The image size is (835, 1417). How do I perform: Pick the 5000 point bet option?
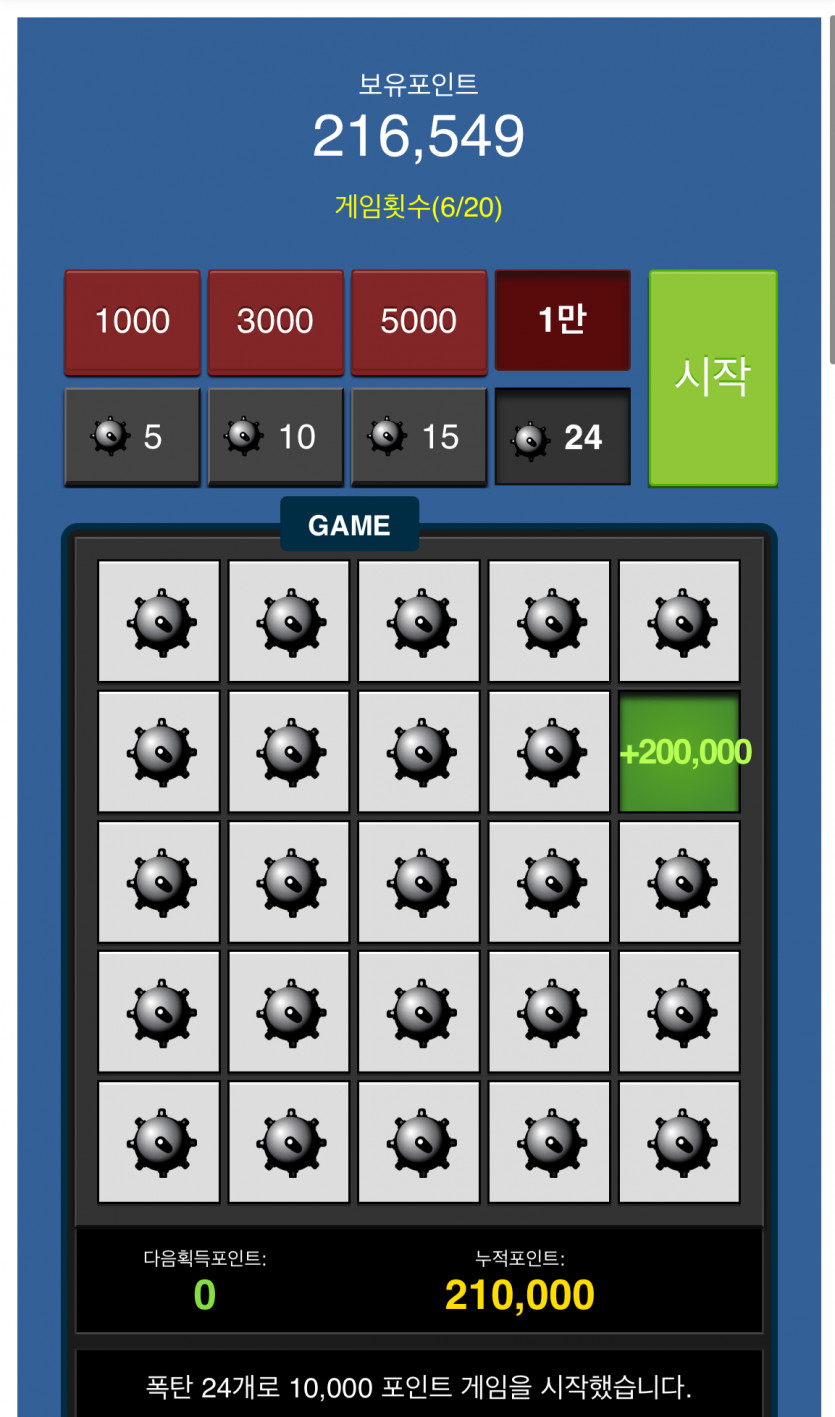(418, 321)
